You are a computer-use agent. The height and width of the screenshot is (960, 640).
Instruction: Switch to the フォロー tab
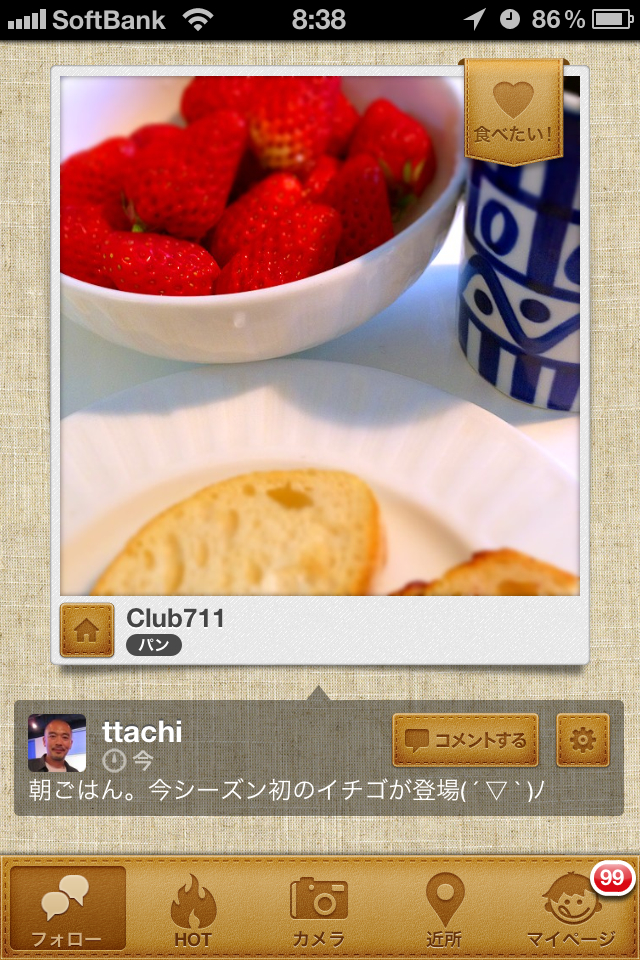pos(67,908)
